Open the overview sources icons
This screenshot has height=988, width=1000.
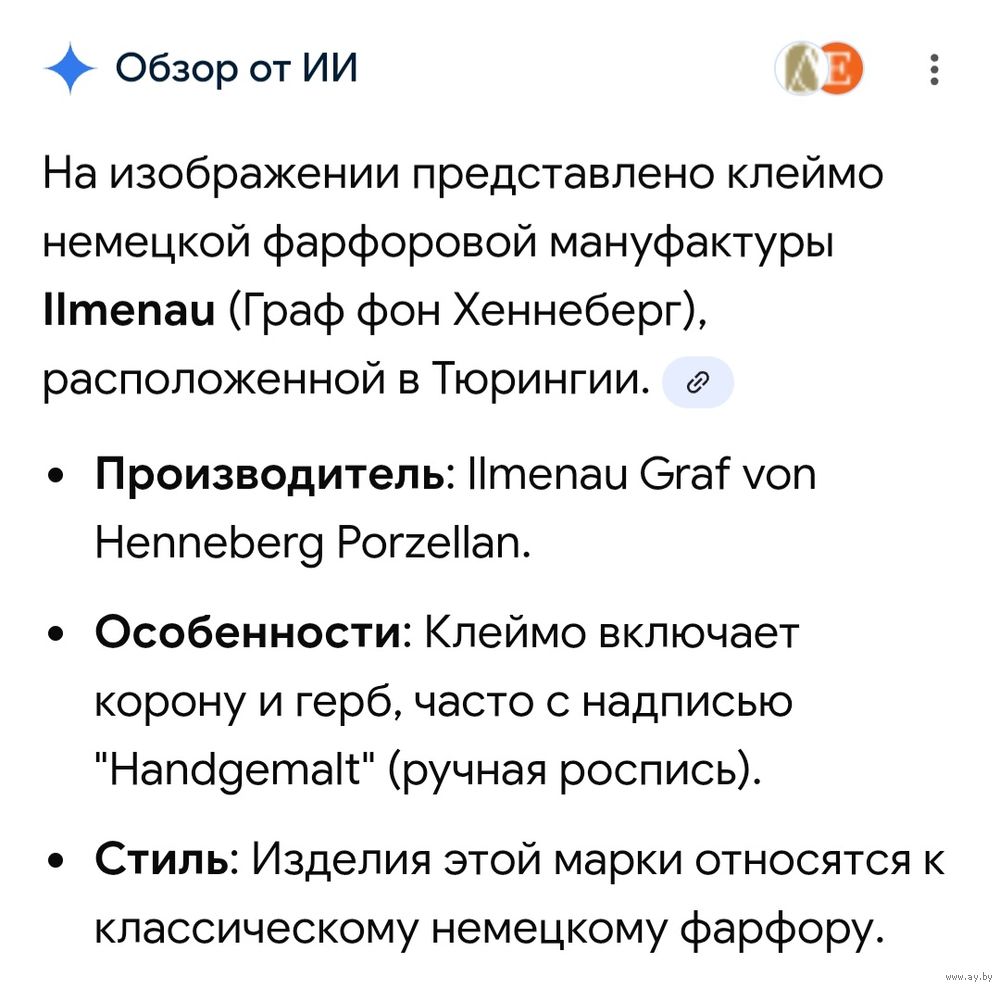point(819,70)
